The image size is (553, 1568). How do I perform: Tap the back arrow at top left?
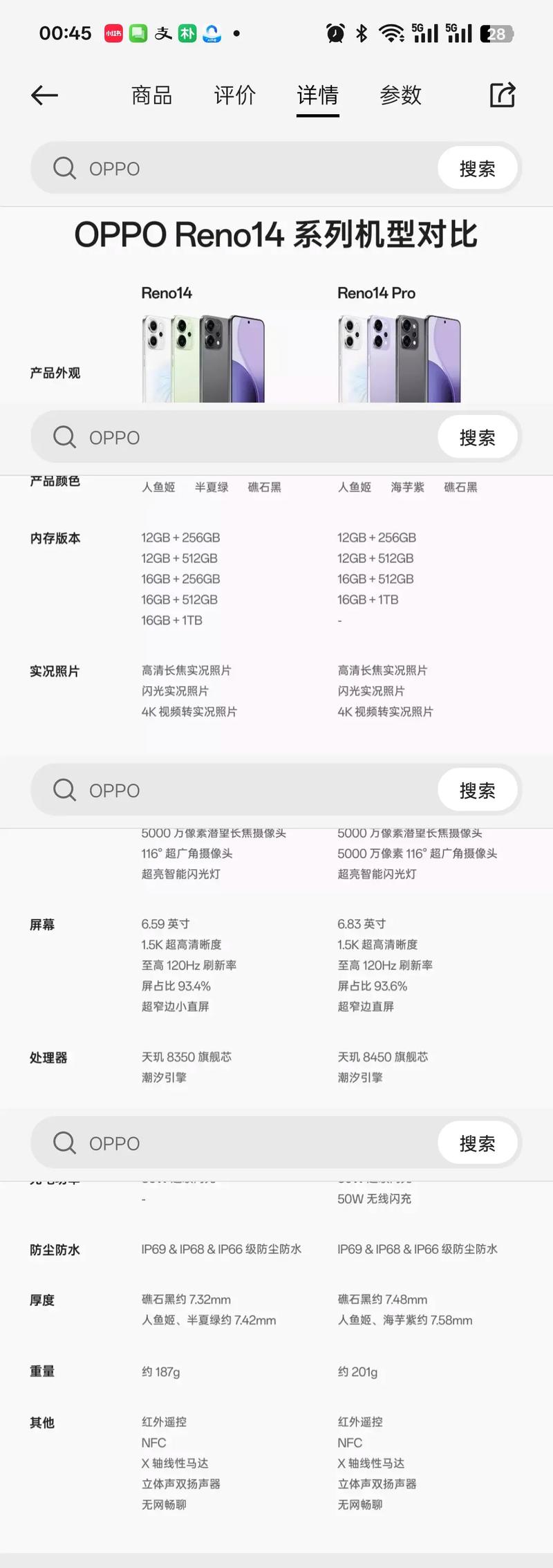tap(44, 95)
